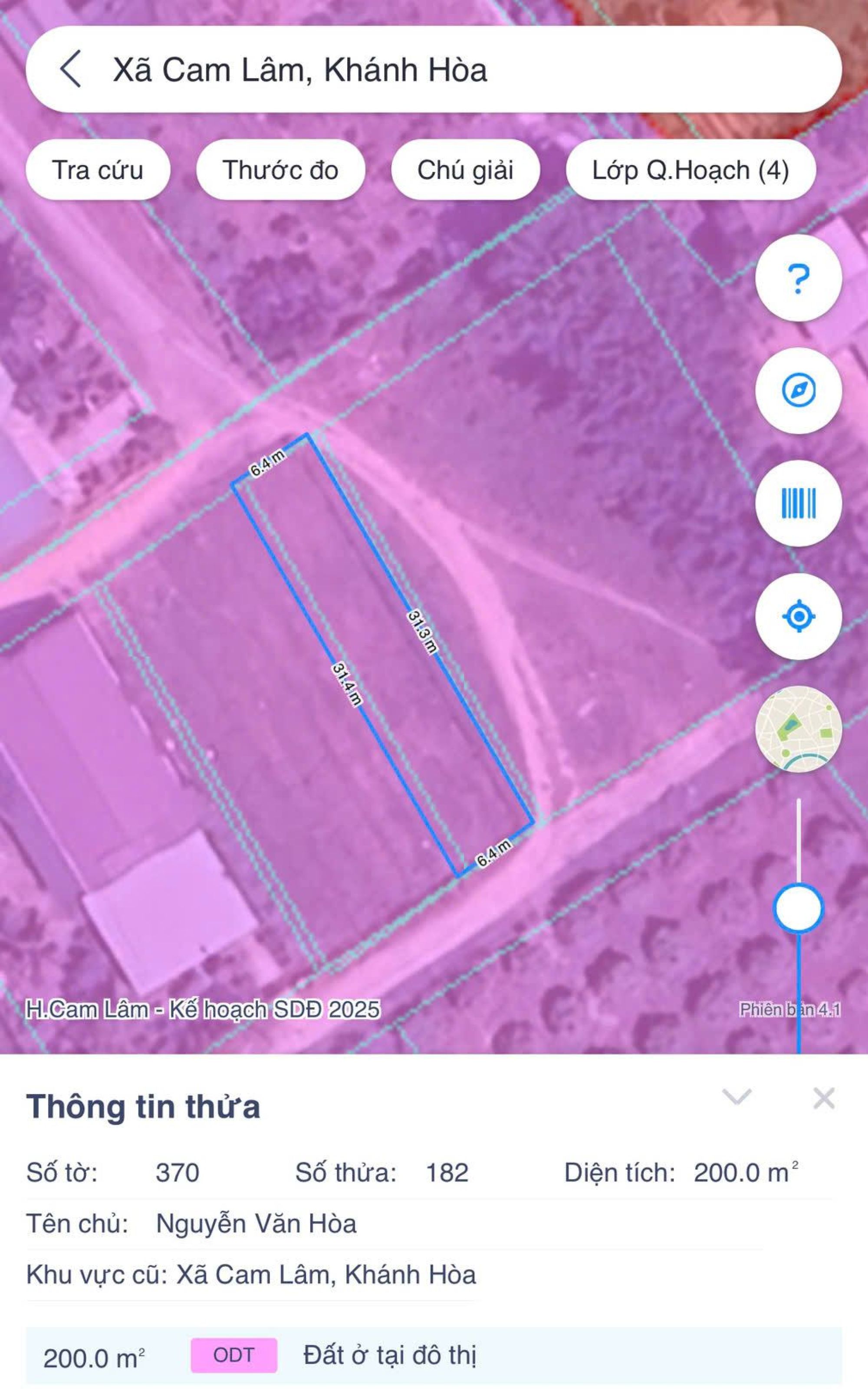Tap the question mark help button

click(x=798, y=278)
